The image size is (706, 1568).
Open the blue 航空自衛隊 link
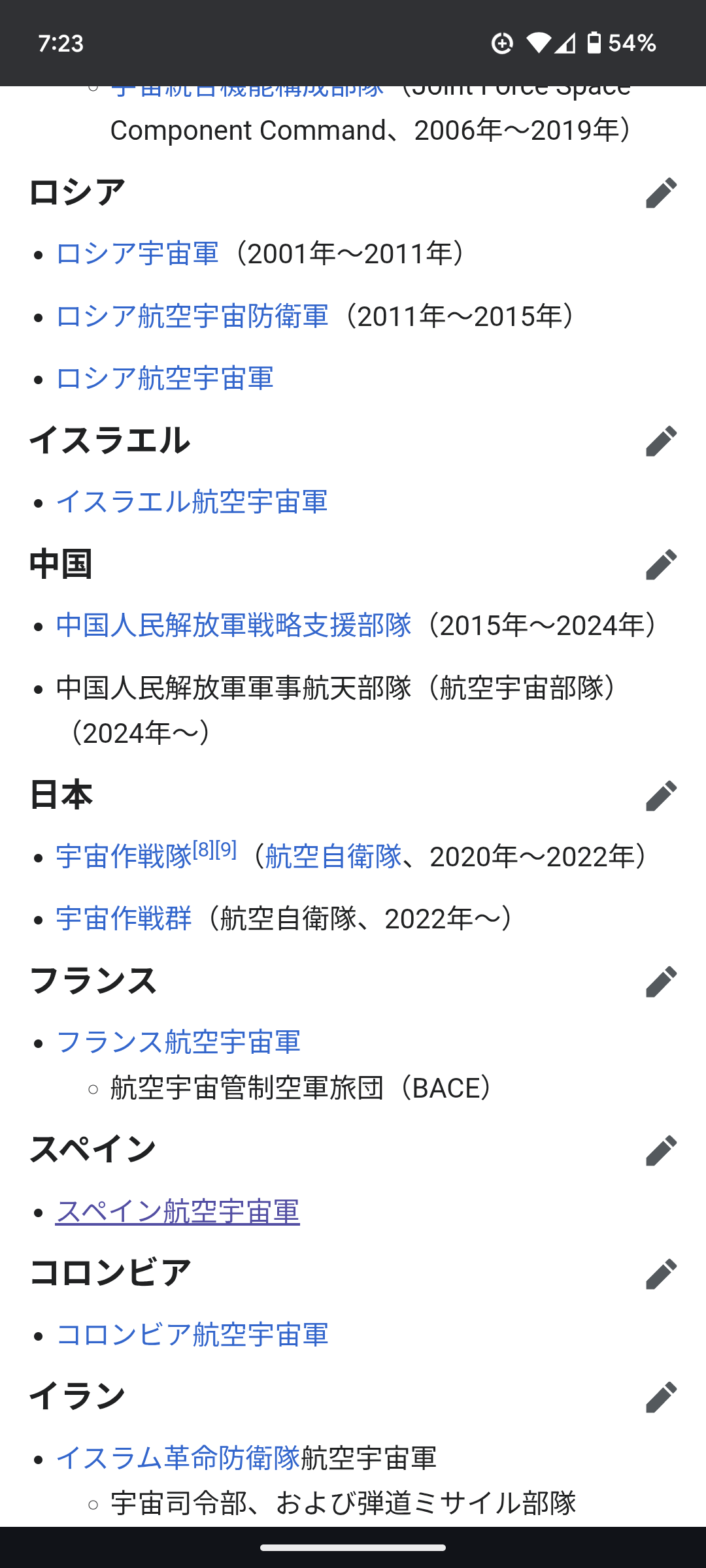[333, 857]
